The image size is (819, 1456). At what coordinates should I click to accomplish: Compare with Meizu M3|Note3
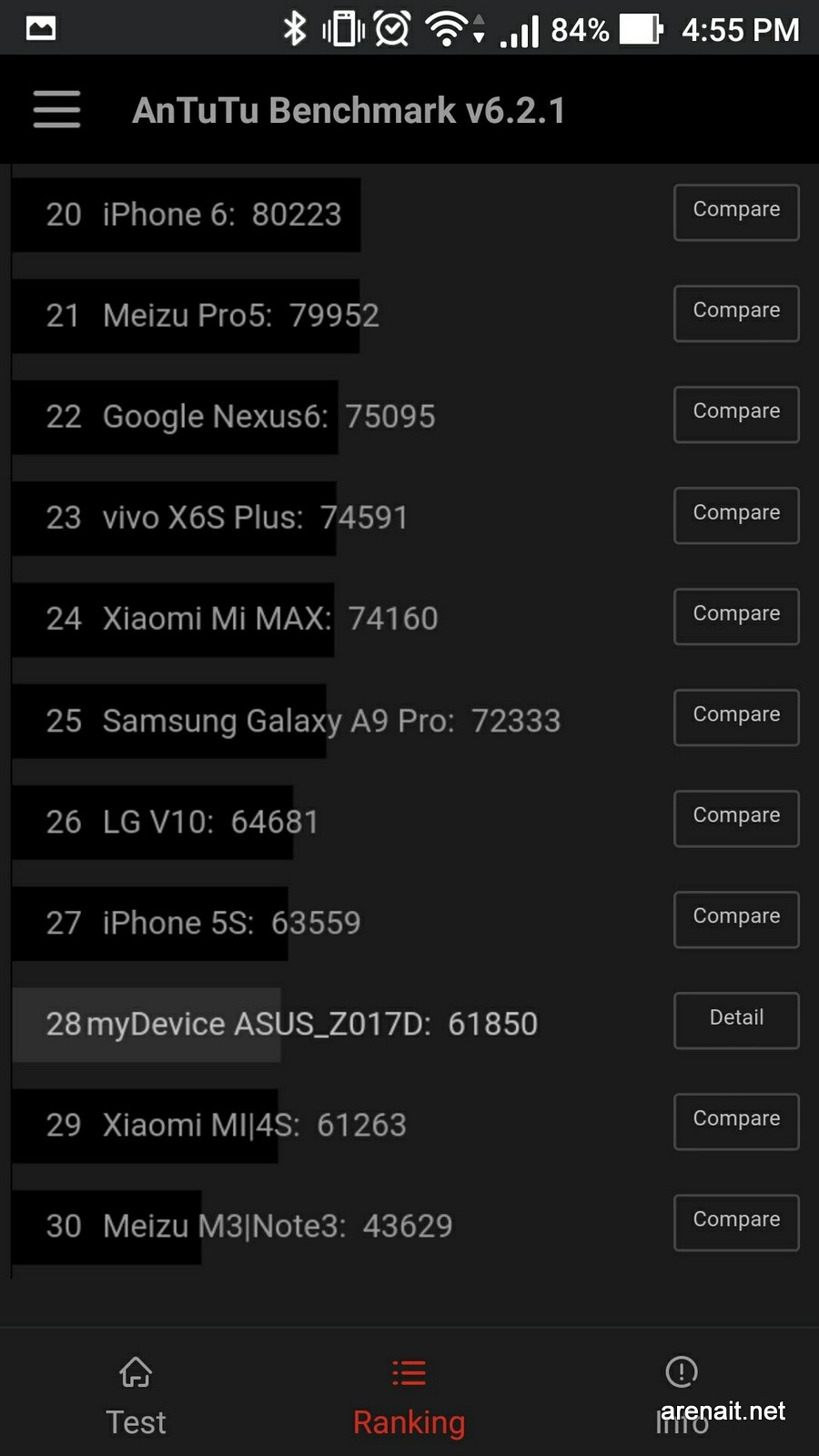click(x=736, y=1222)
